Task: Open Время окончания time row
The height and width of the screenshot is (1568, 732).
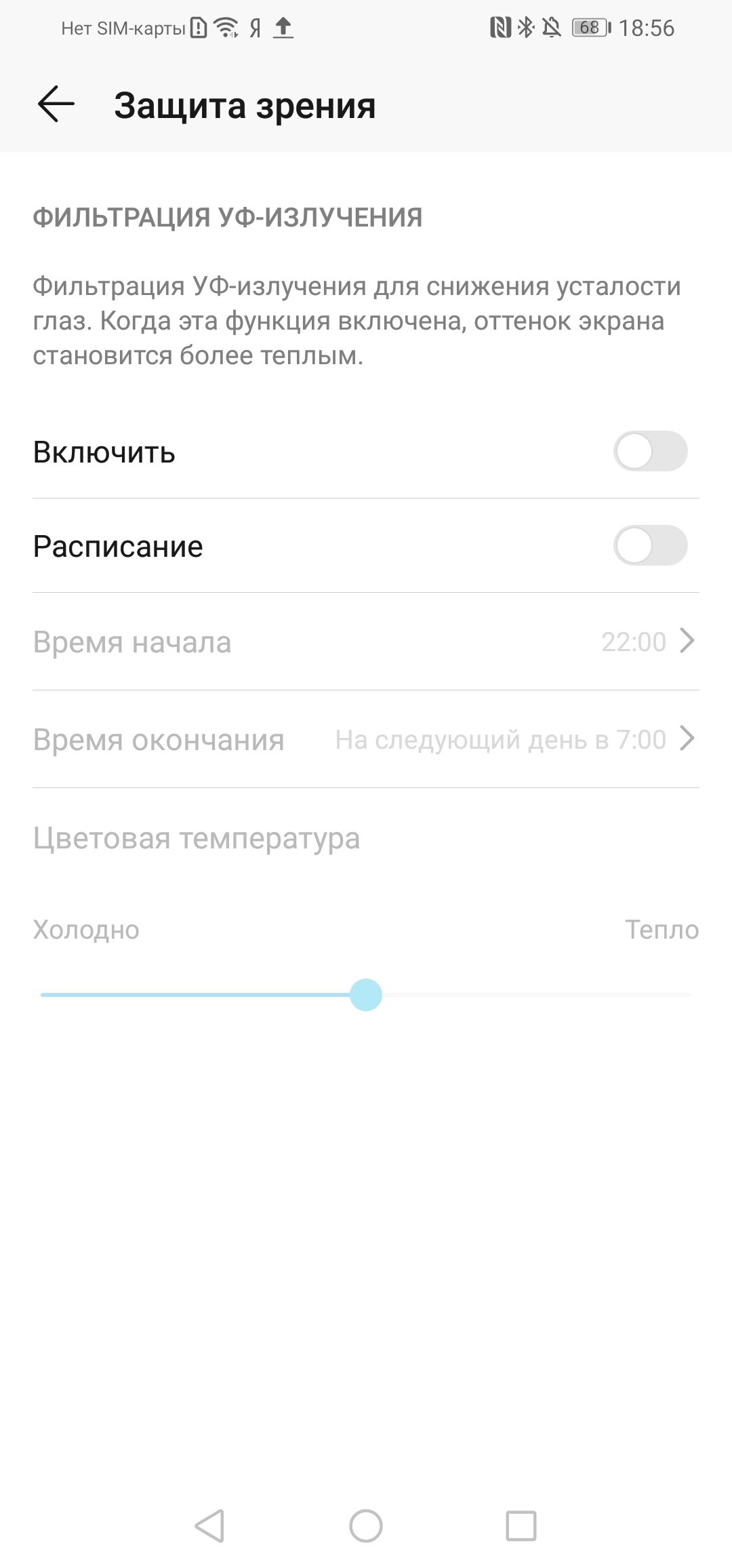Action: click(x=366, y=739)
